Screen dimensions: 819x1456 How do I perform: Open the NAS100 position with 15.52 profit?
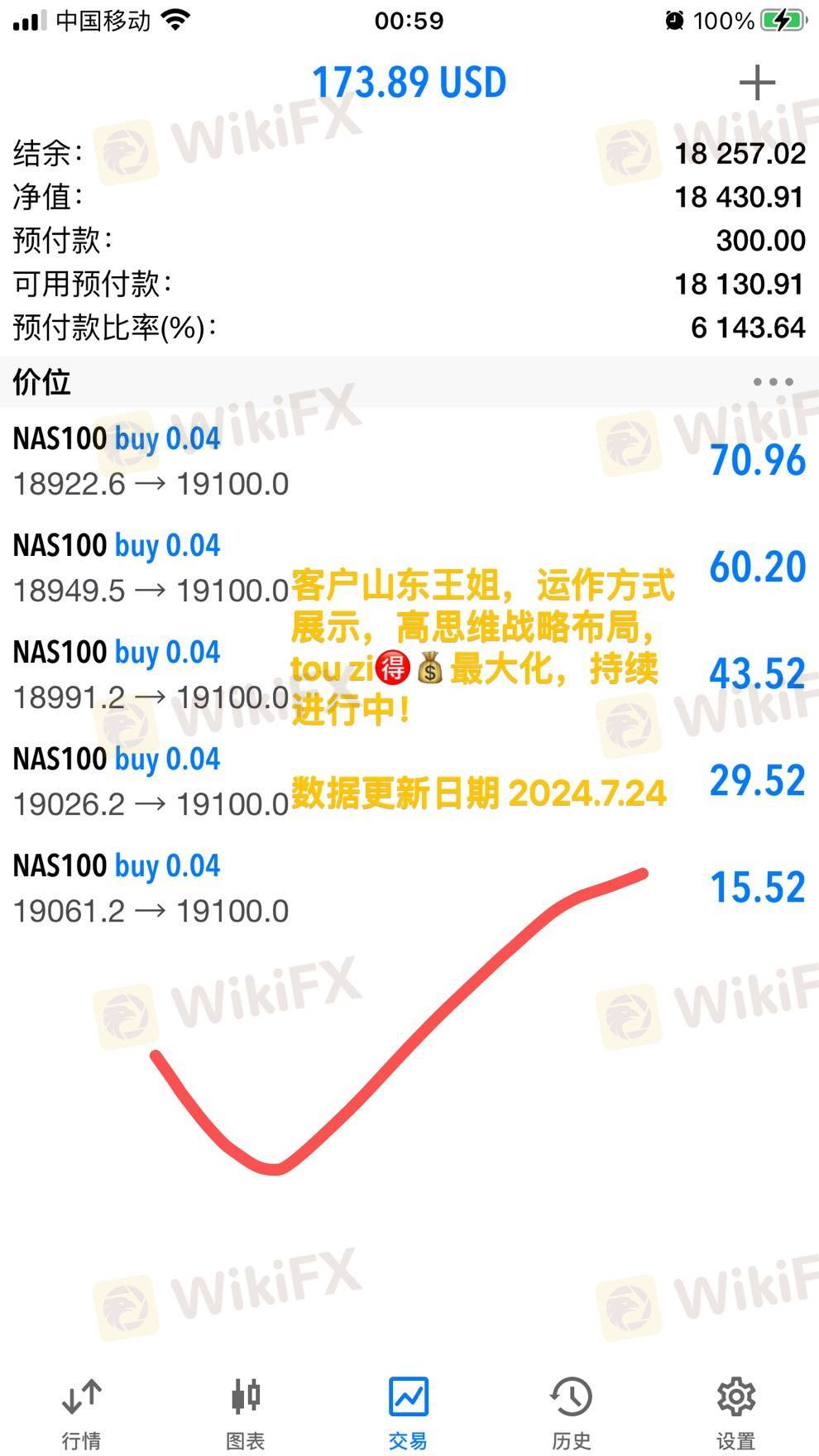409,888
